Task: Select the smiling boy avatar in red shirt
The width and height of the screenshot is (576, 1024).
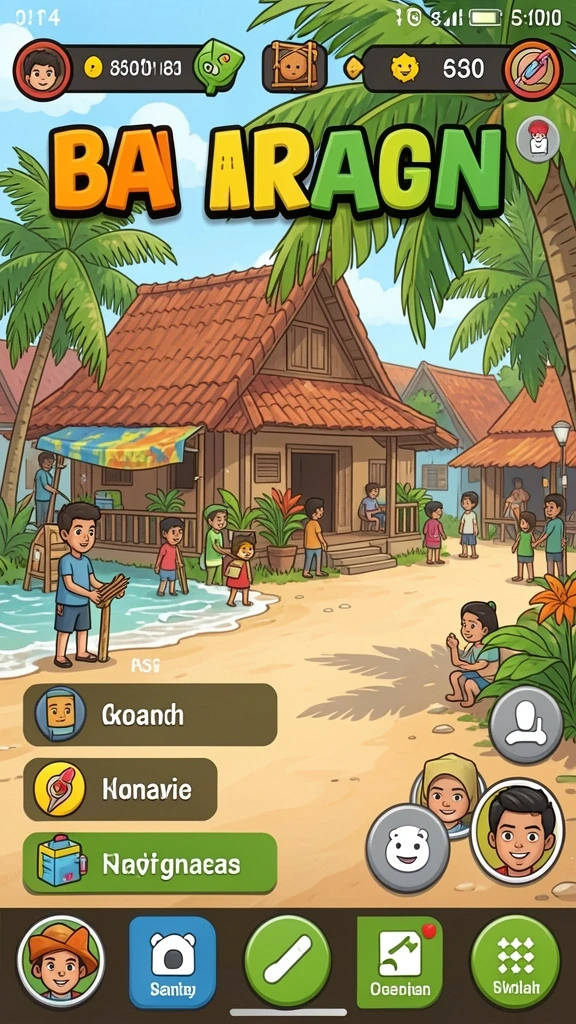Action: 517,829
